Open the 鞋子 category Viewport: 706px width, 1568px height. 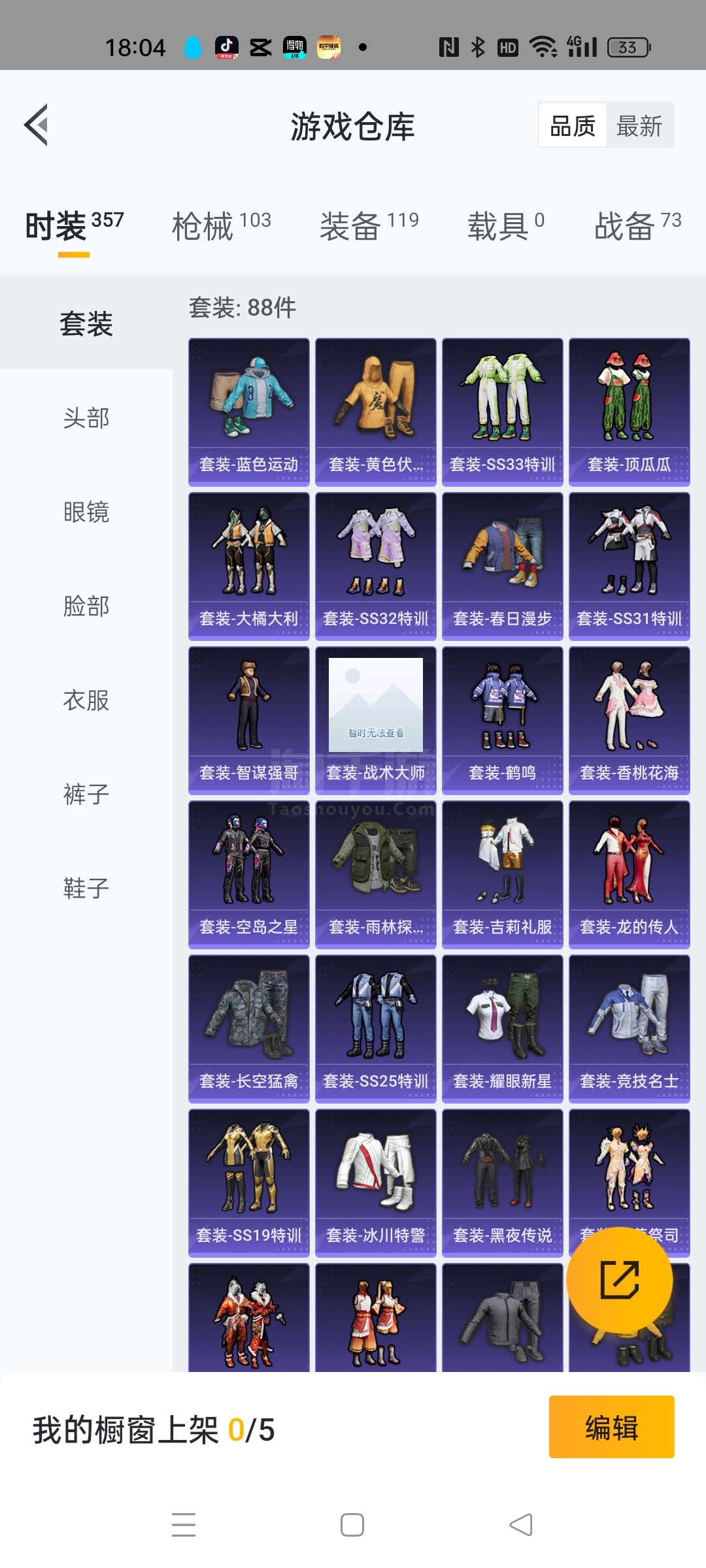point(86,889)
